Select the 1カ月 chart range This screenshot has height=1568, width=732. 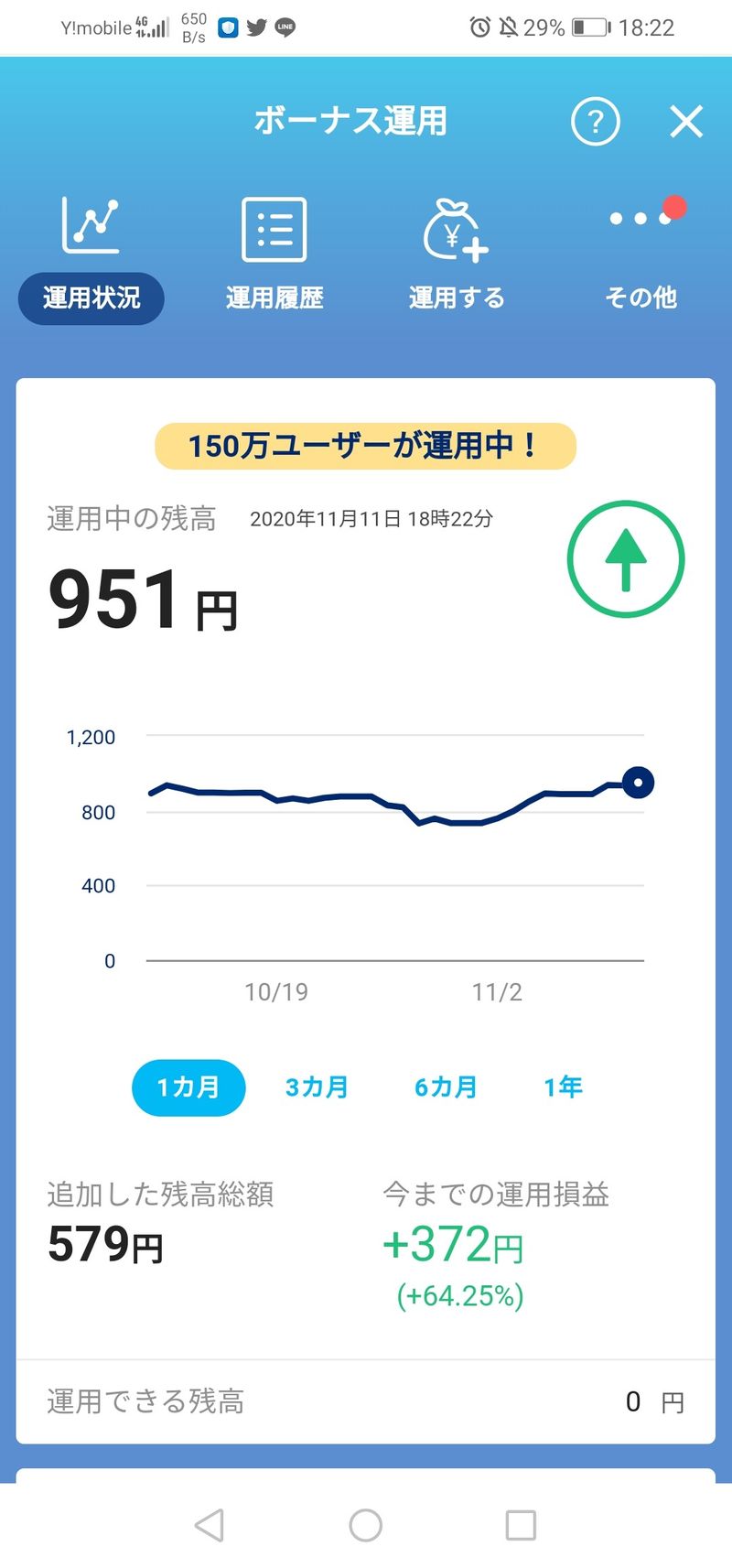pyautogui.click(x=188, y=1087)
